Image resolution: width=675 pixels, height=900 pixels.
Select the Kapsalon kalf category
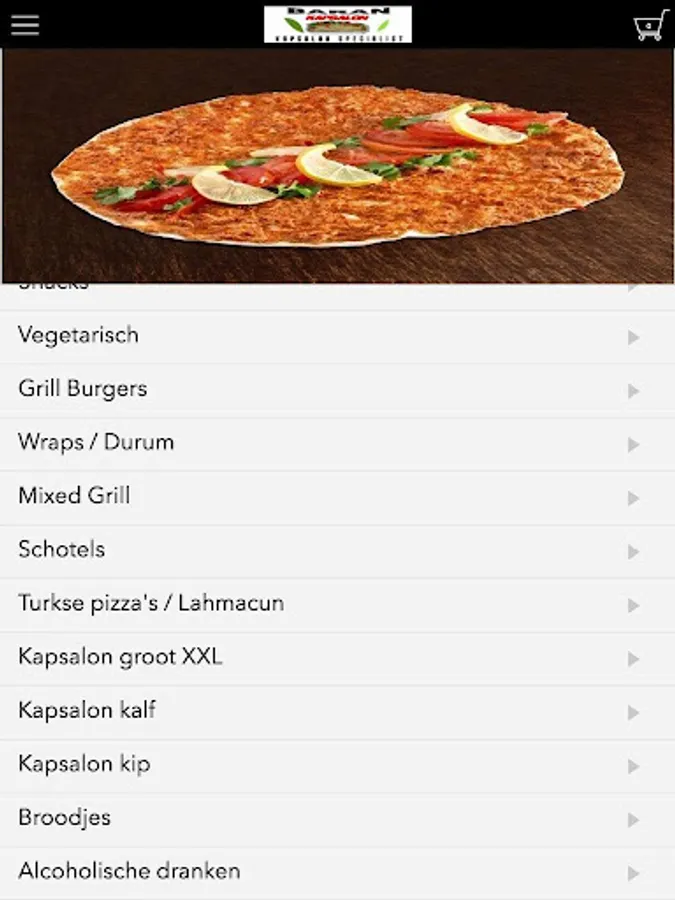337,711
